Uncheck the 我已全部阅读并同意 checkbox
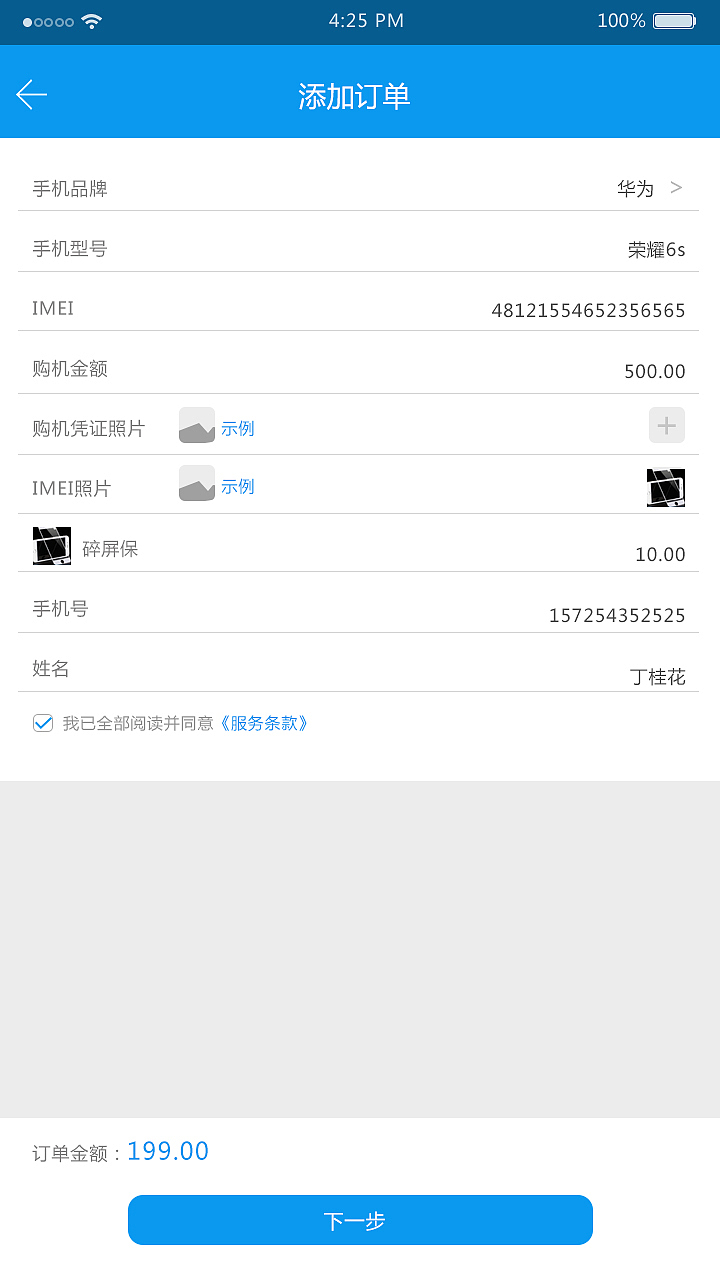720x1280 pixels. pos(43,723)
